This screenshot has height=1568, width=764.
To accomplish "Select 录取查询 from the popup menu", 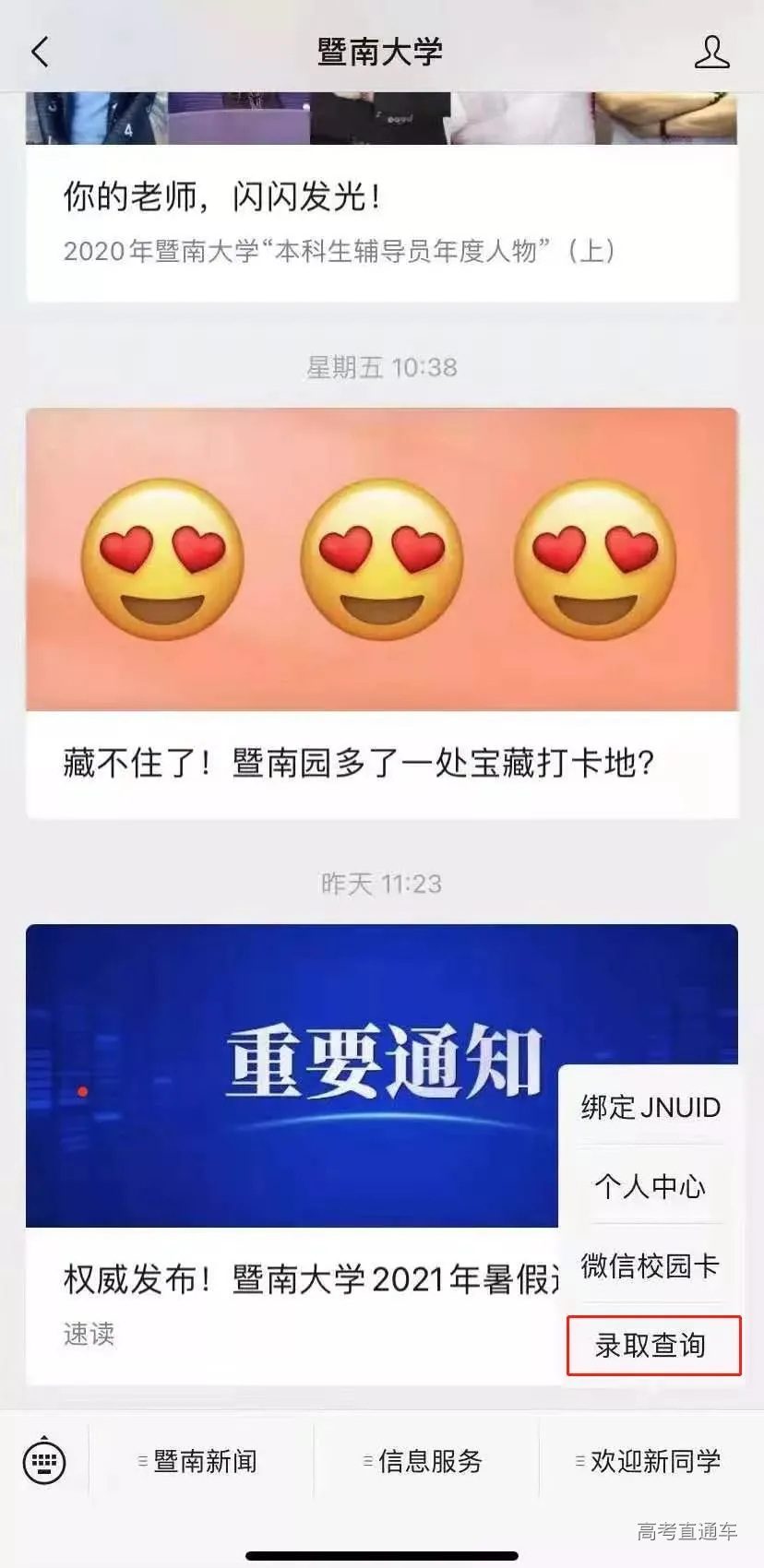I will [652, 1347].
